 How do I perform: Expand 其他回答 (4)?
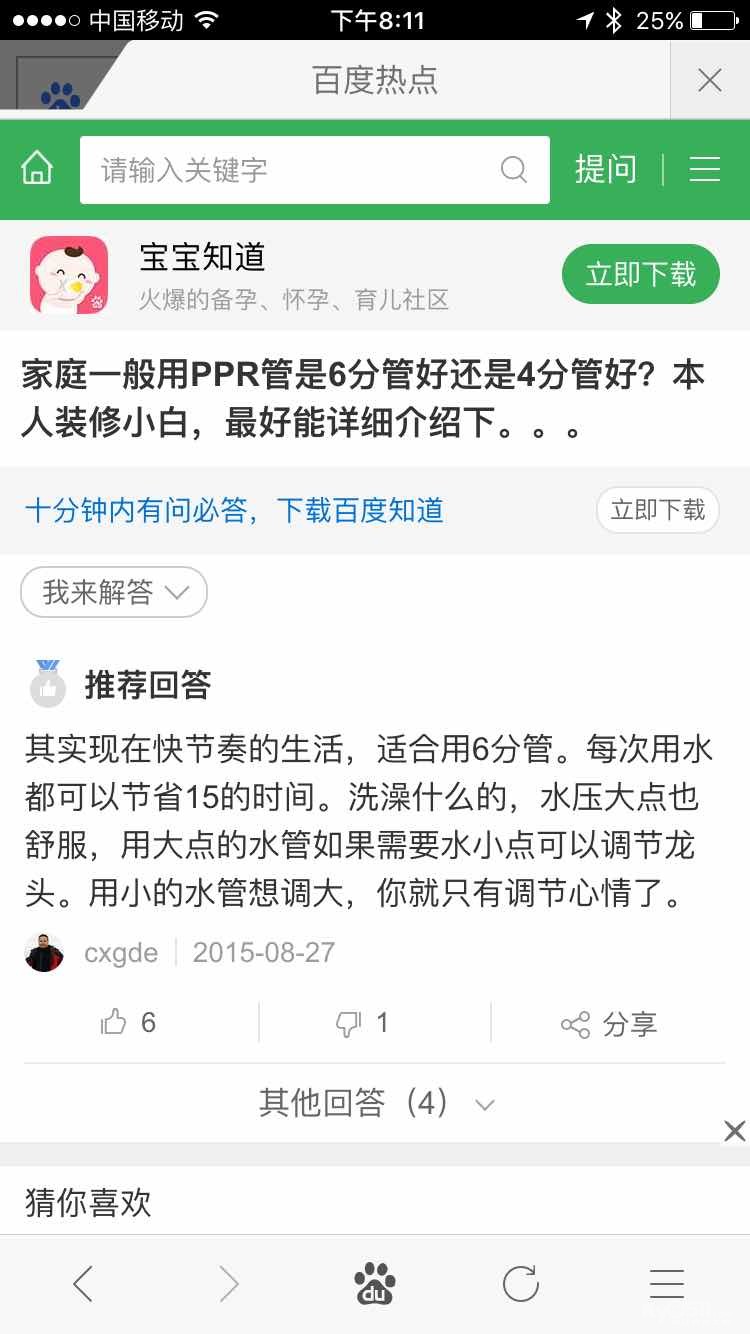point(375,1103)
